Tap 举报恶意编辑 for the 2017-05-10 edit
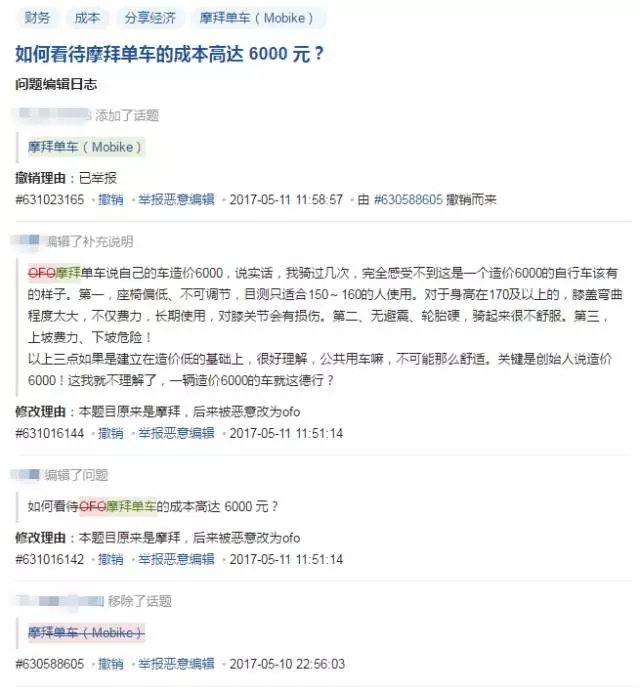The image size is (640, 693). point(176,663)
